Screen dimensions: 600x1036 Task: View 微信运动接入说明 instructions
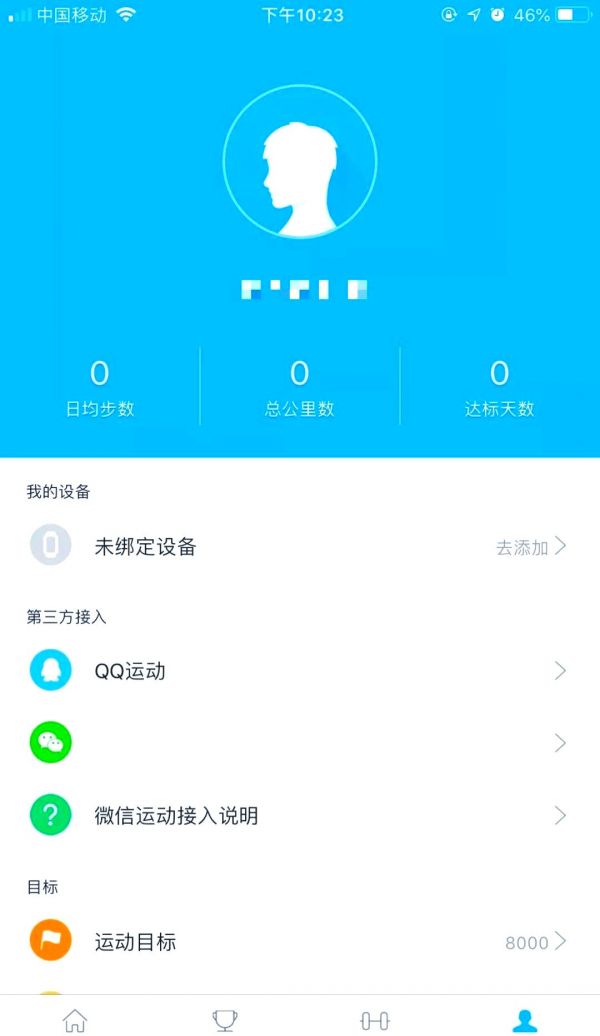tap(300, 815)
